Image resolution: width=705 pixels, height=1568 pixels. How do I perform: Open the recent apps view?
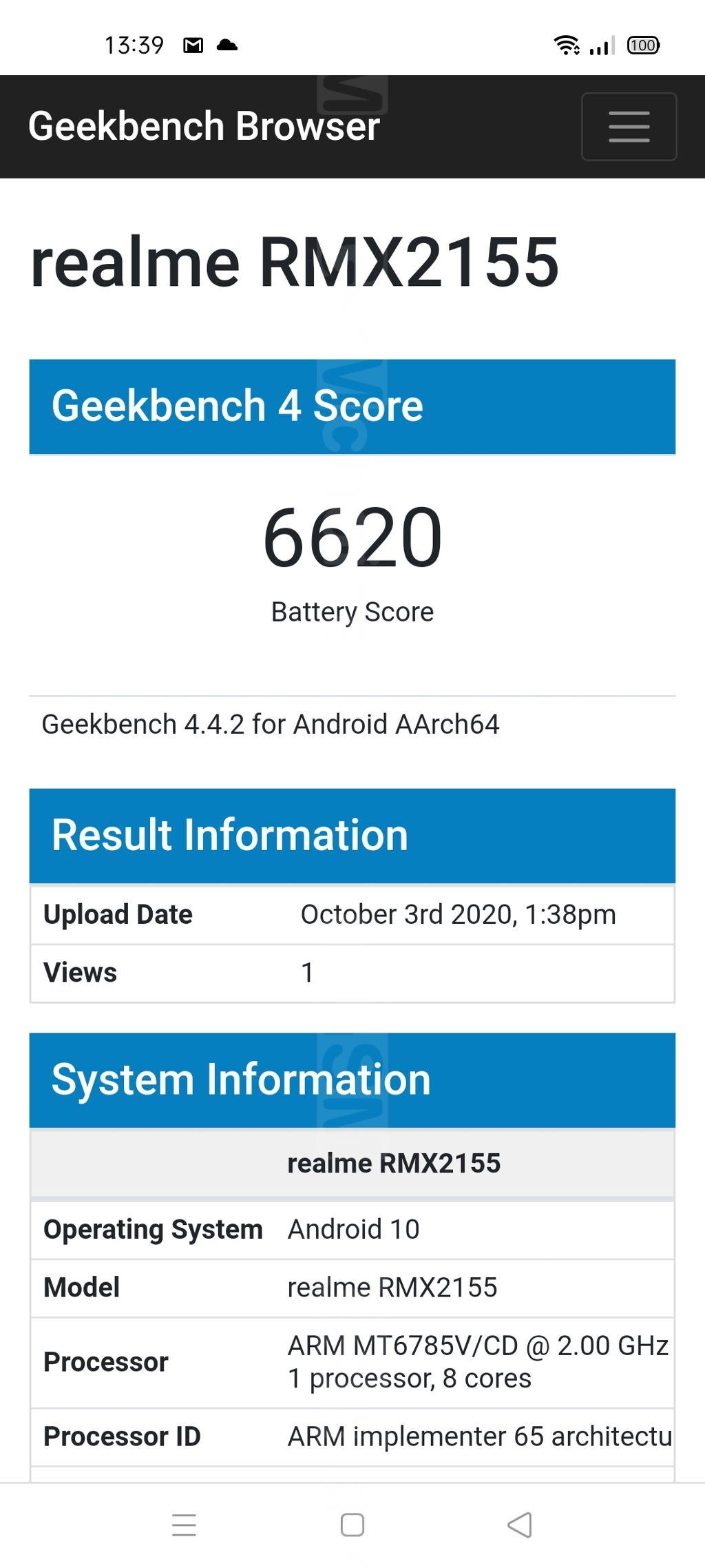pyautogui.click(x=184, y=1525)
